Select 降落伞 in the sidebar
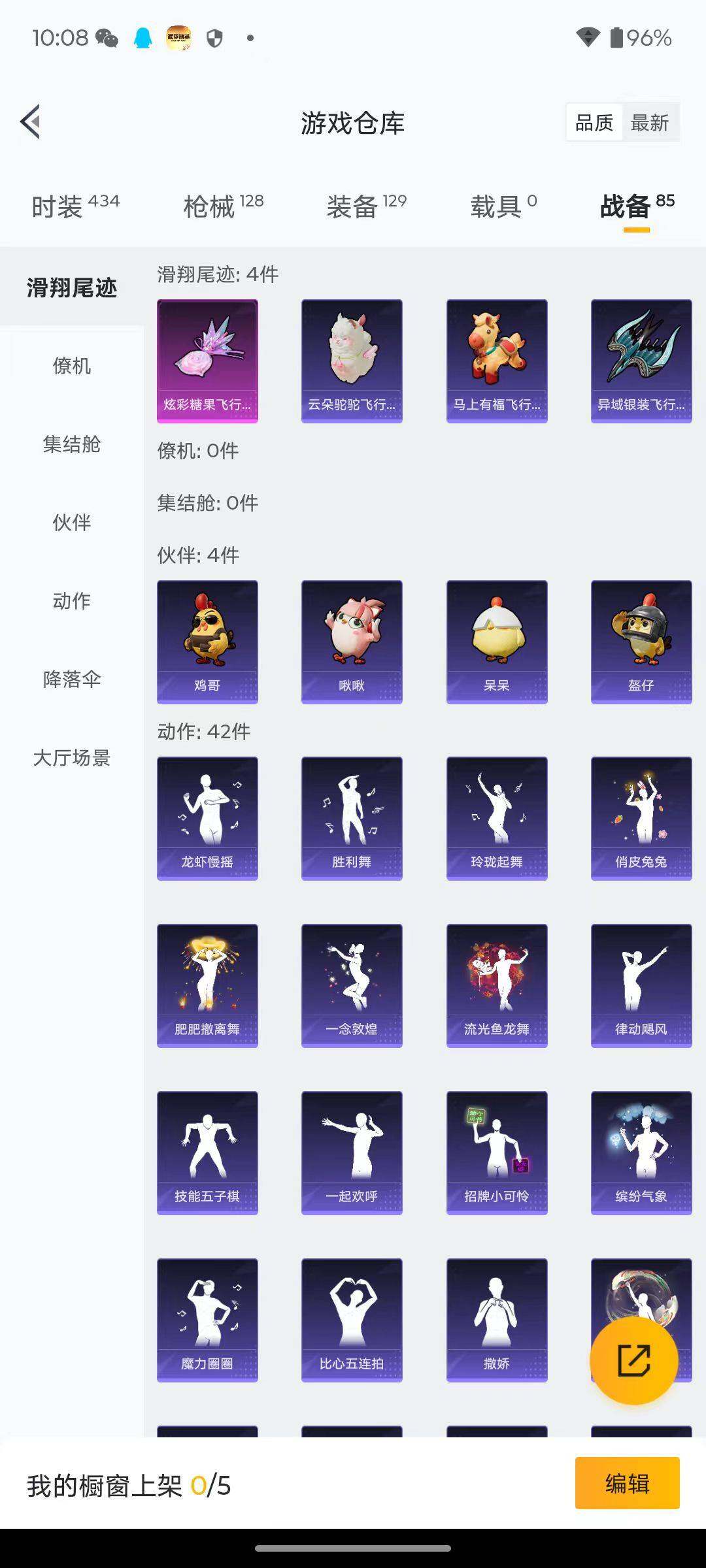The width and height of the screenshot is (706, 1568). pyautogui.click(x=72, y=680)
